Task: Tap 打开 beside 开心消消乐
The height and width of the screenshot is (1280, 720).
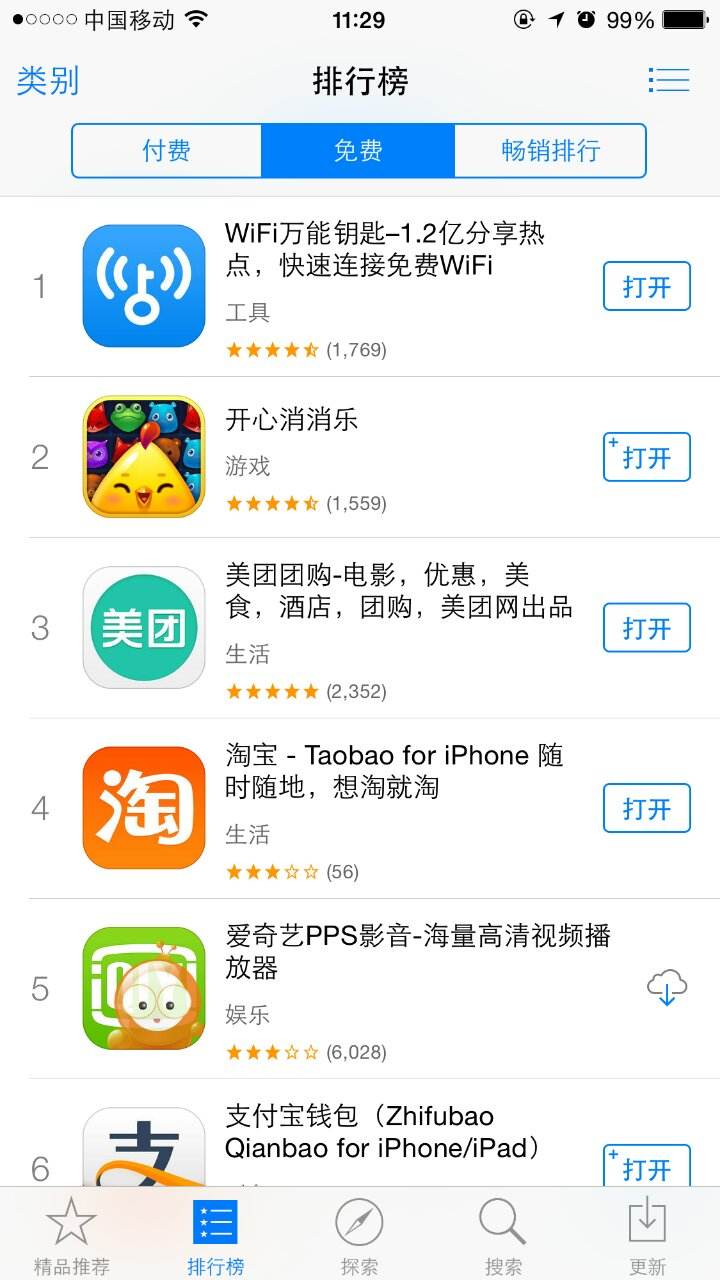Action: (x=646, y=457)
